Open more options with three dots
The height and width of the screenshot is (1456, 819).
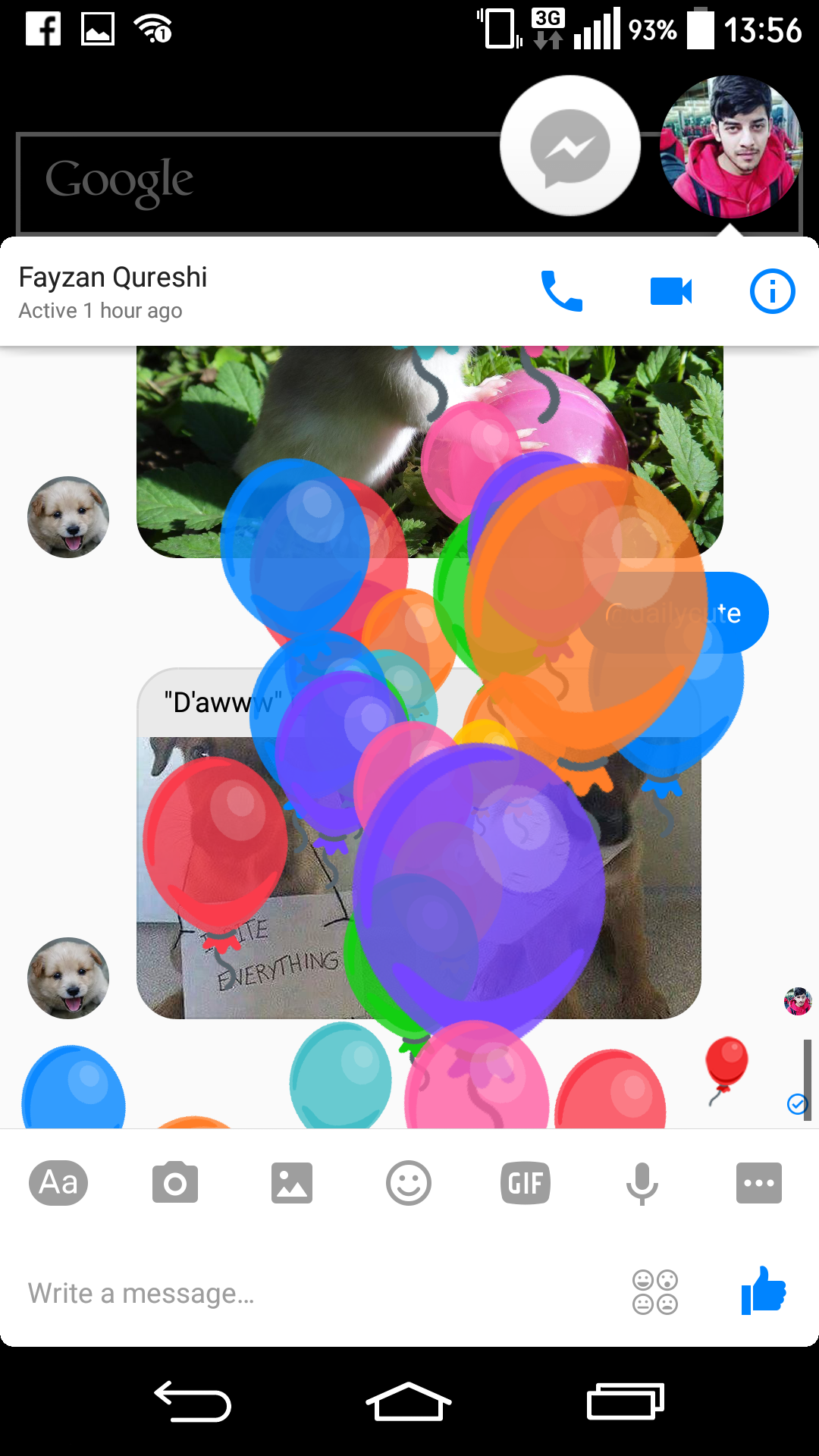(x=758, y=1183)
